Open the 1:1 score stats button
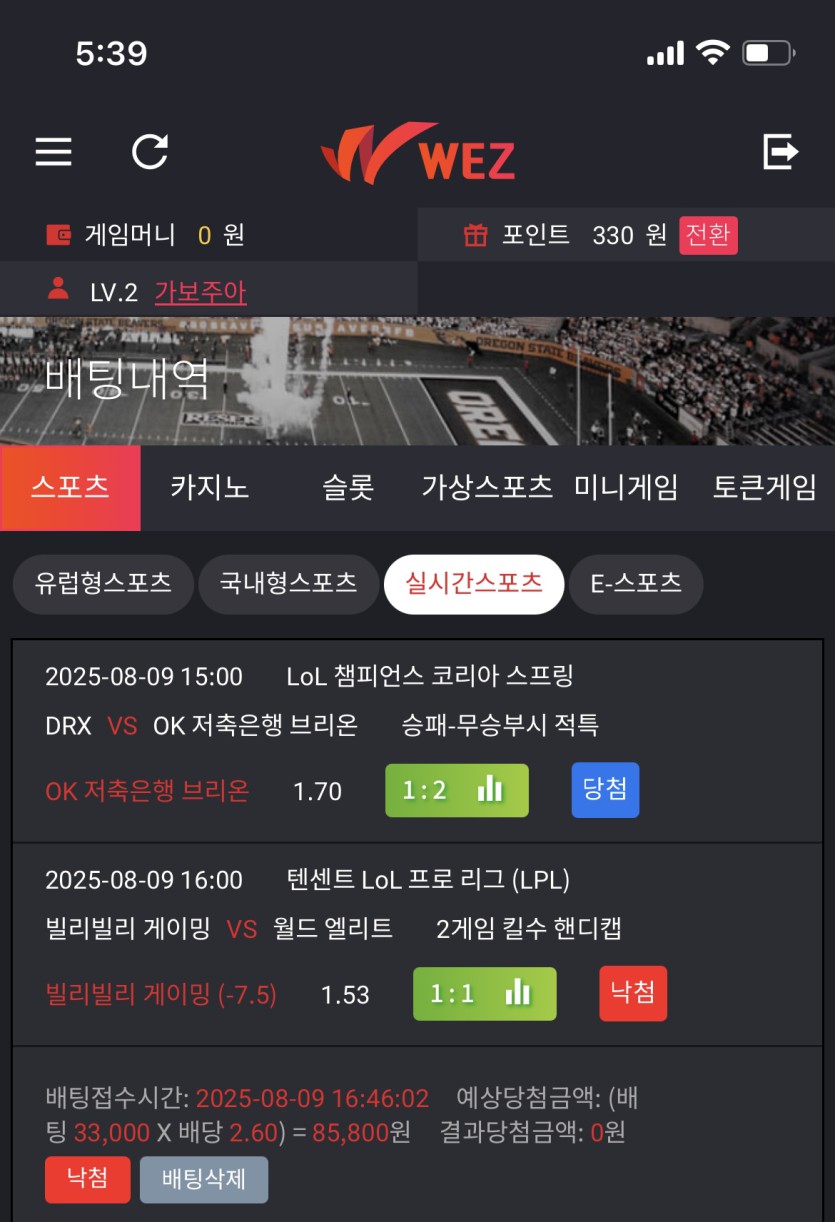The image size is (835, 1222). 485,994
